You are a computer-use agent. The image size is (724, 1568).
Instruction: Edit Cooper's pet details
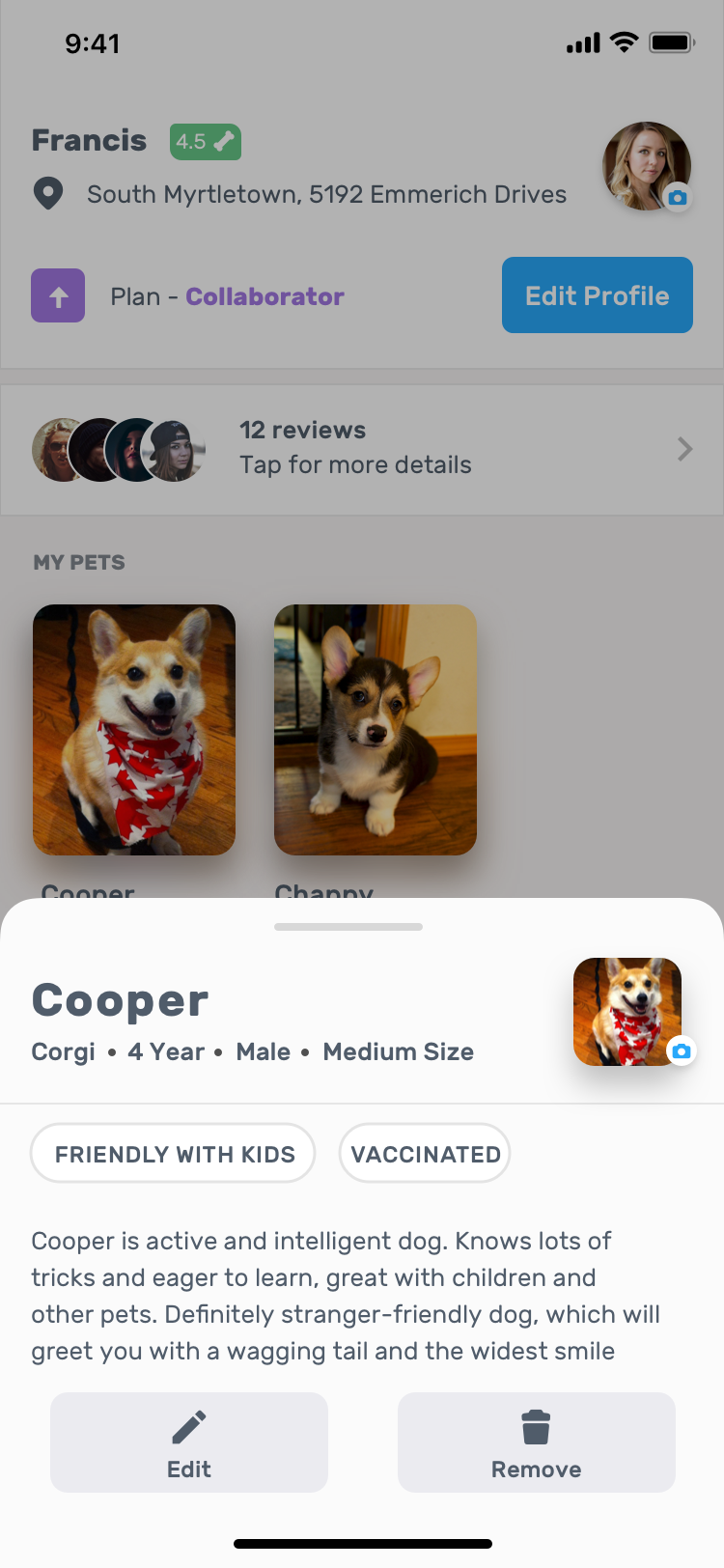pos(189,1442)
